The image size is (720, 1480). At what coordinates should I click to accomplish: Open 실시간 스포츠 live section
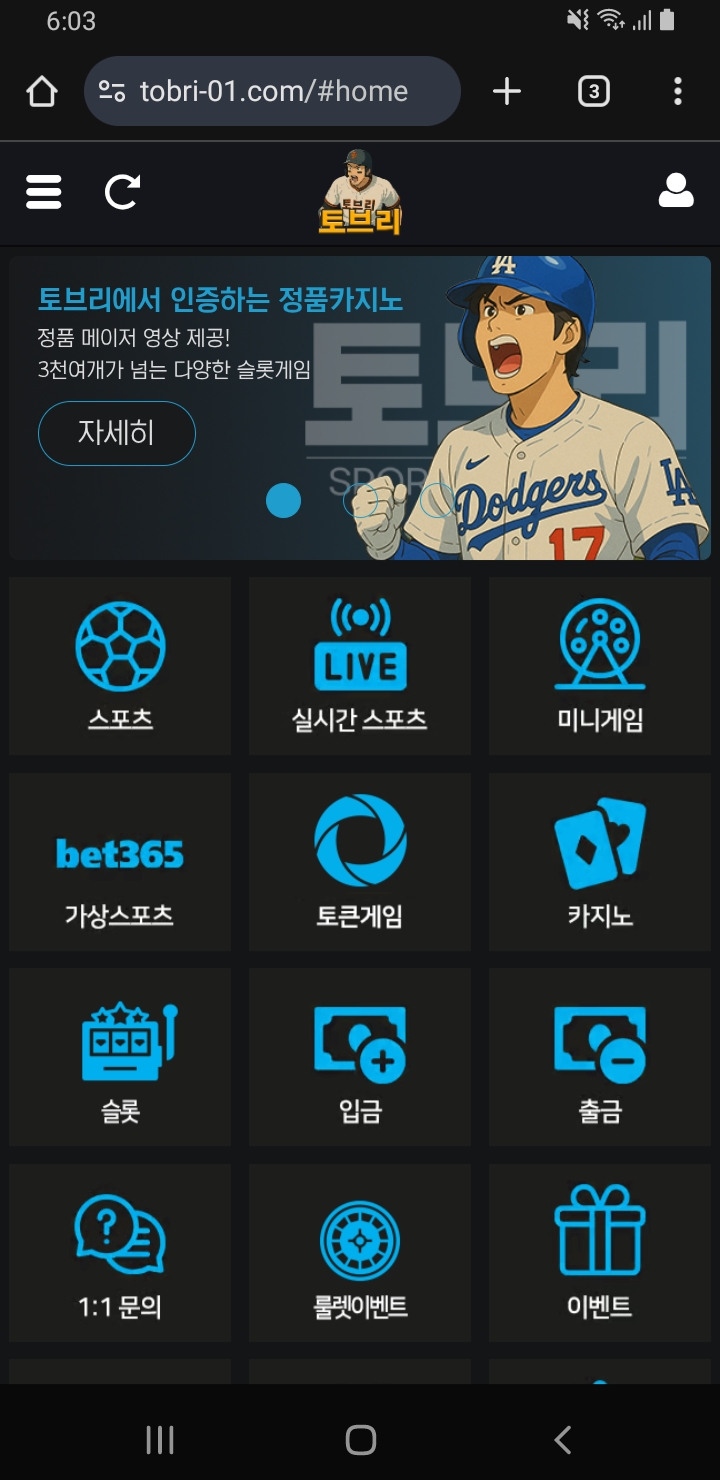tap(360, 666)
